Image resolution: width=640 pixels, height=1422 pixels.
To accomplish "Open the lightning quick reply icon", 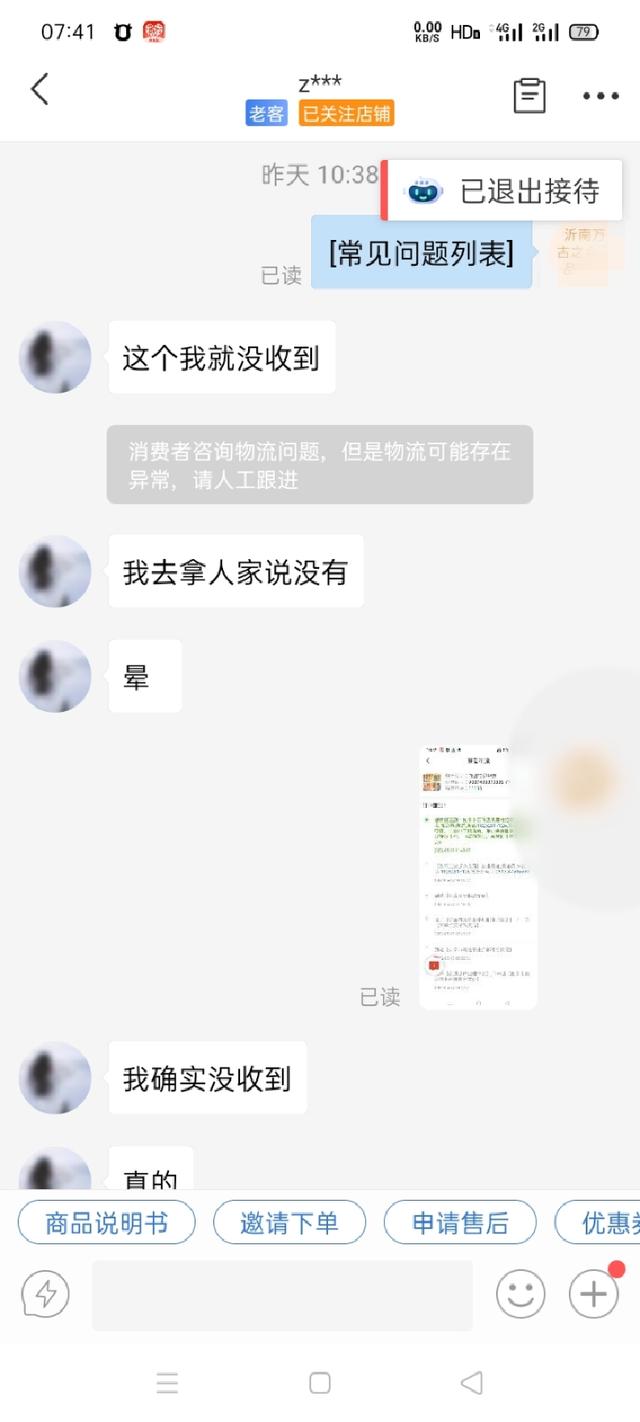I will pos(45,1295).
